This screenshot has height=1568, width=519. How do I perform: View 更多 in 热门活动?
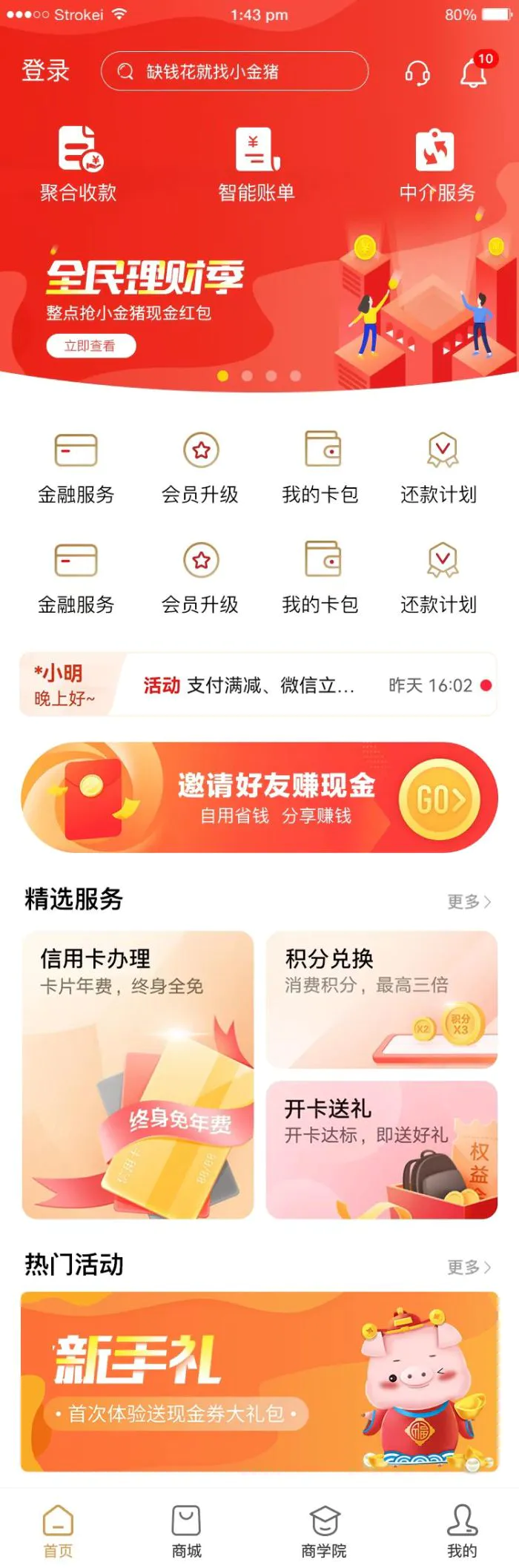click(468, 1267)
